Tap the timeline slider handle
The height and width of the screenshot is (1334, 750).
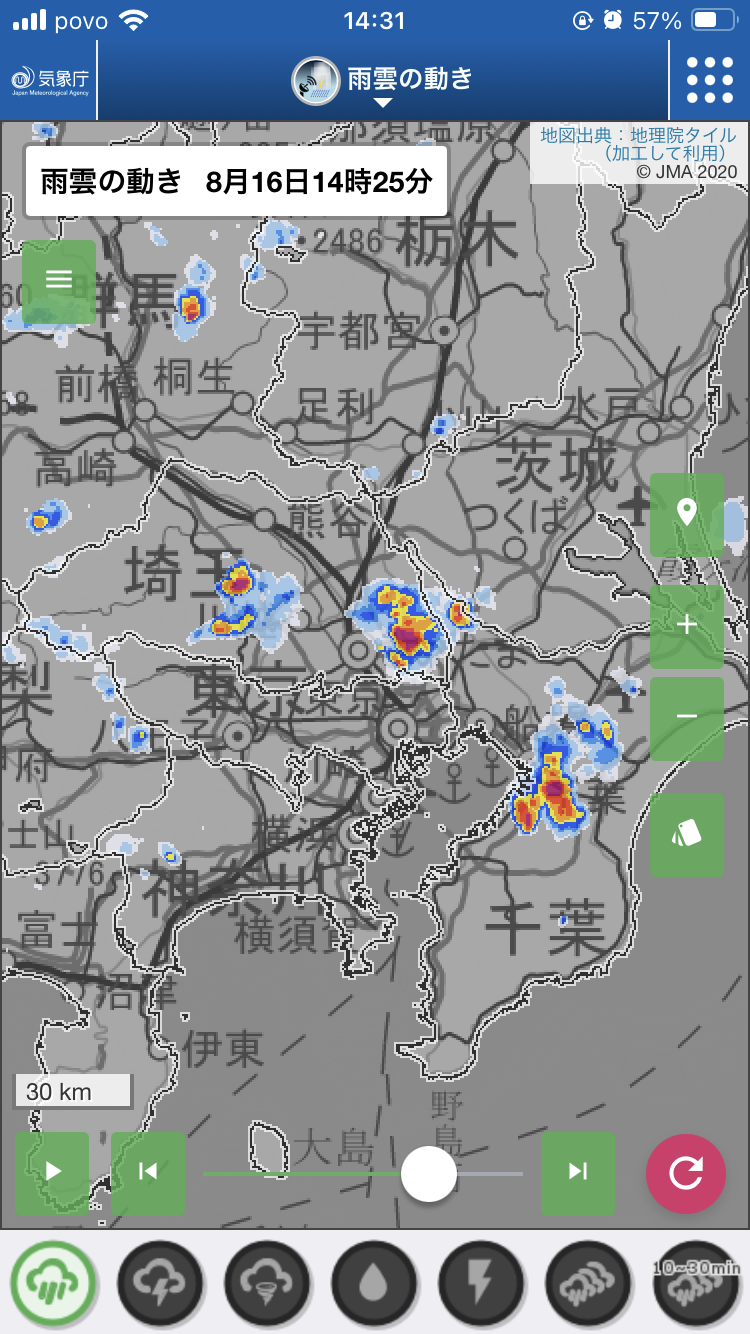click(x=429, y=1174)
